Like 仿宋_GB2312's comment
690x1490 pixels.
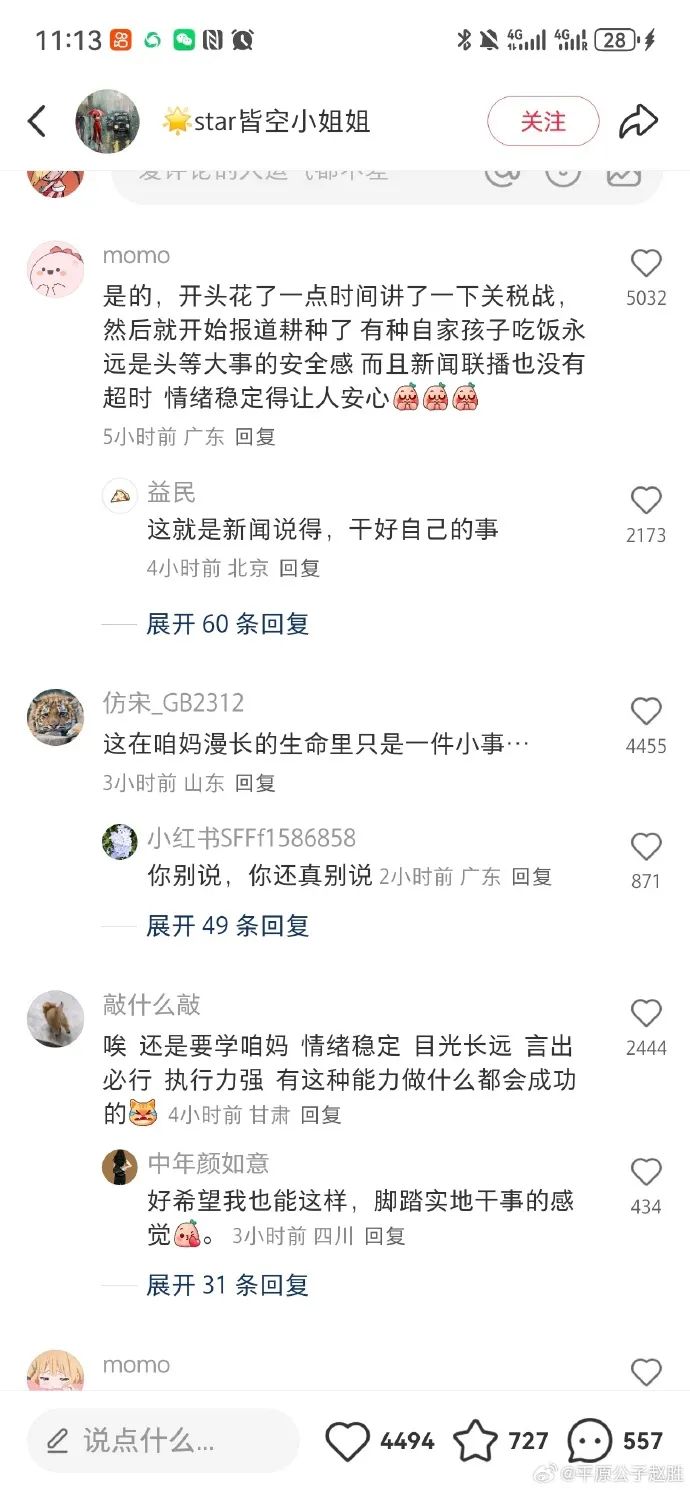646,712
